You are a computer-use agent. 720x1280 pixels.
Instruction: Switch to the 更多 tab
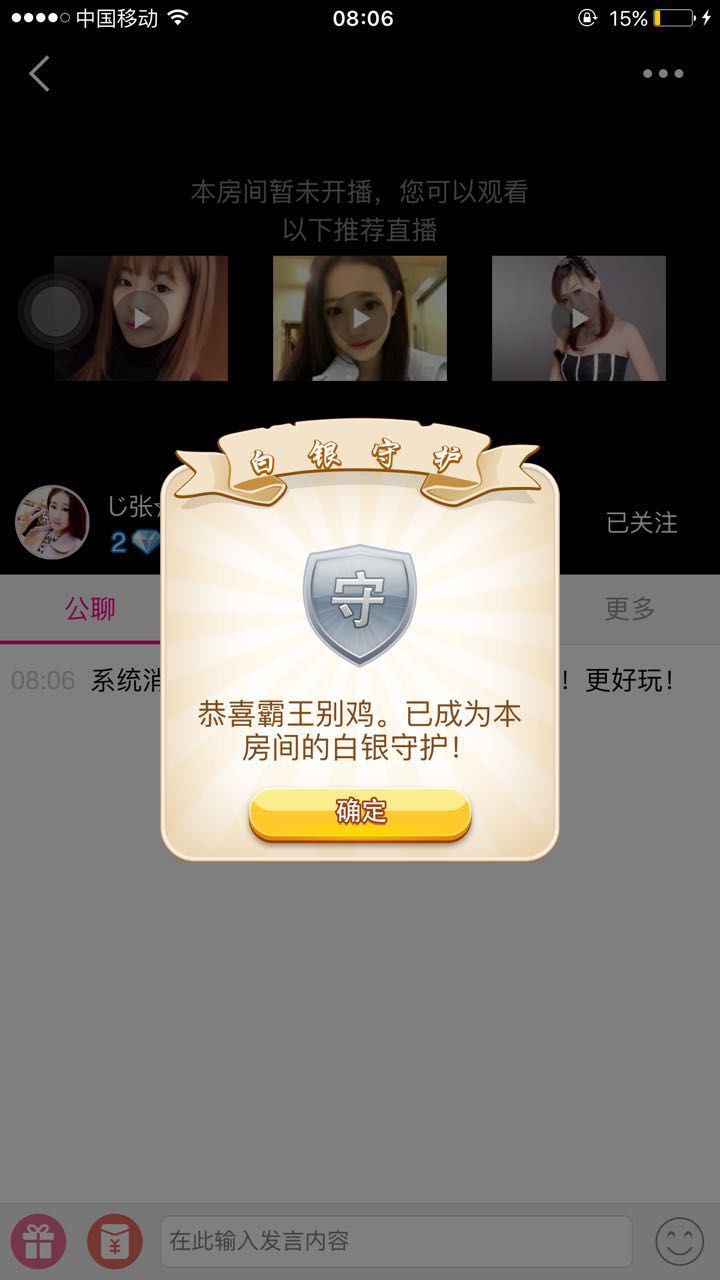629,609
